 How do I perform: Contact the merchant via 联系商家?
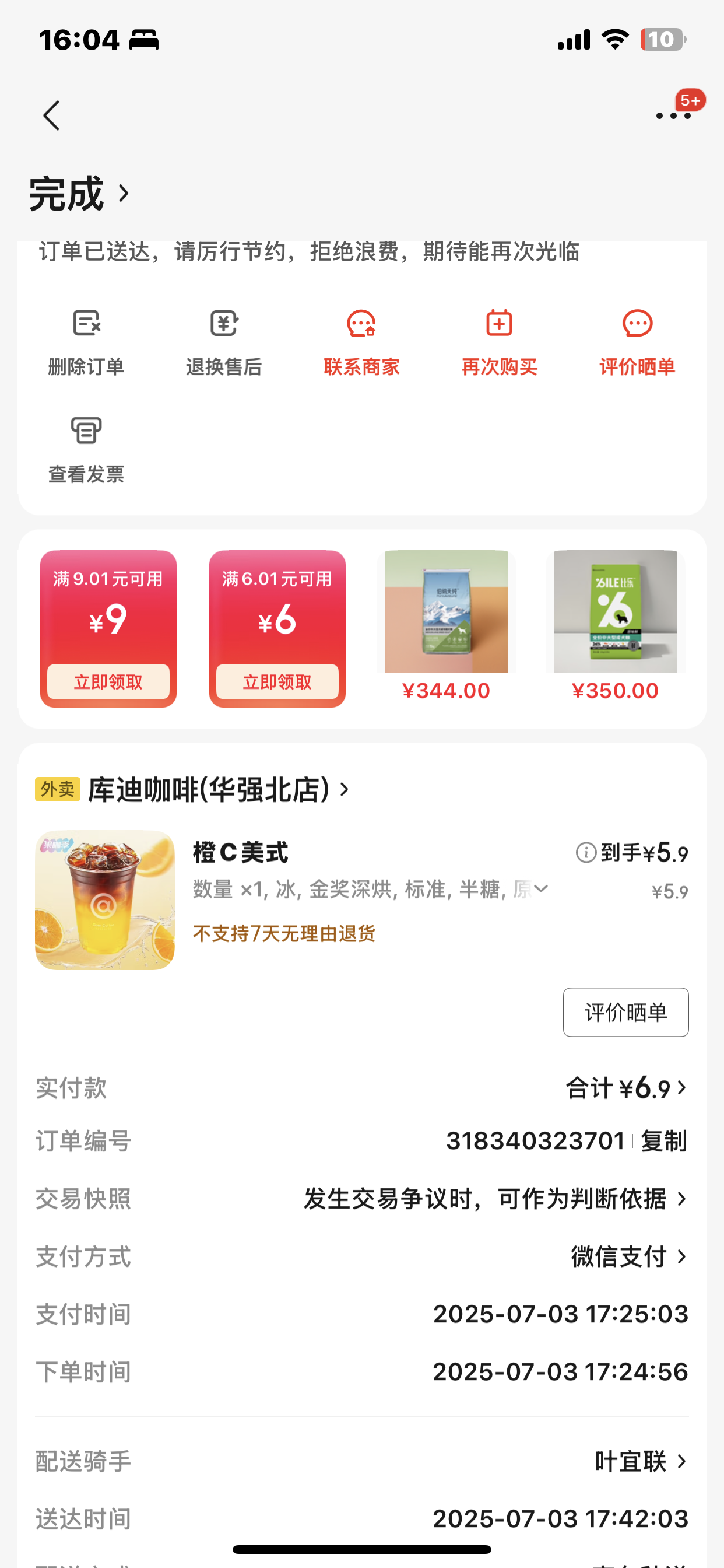click(361, 342)
